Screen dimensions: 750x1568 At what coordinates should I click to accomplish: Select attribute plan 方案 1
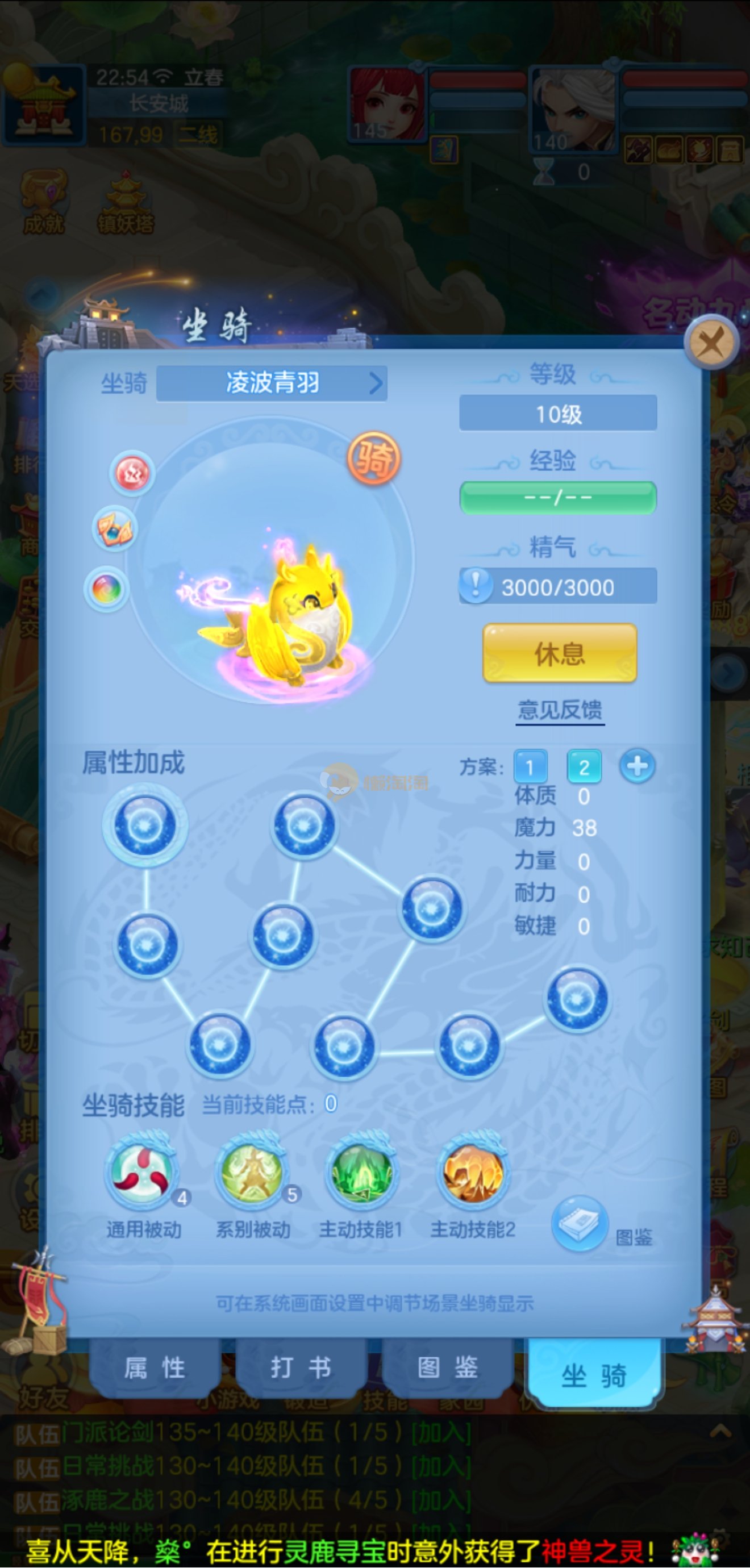(530, 767)
